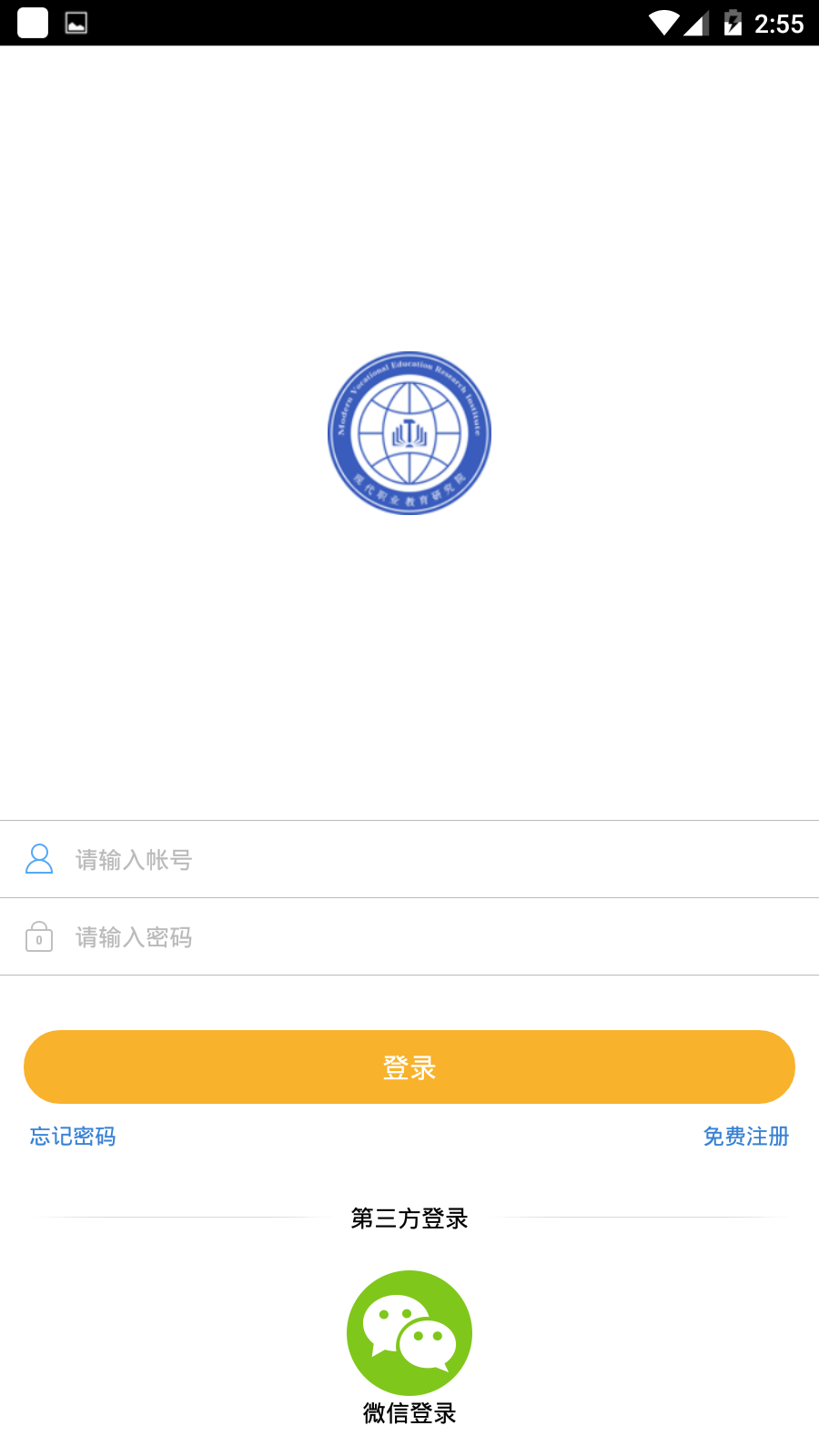Click the padlock icon beside the password field
819x1456 pixels.
tap(39, 936)
